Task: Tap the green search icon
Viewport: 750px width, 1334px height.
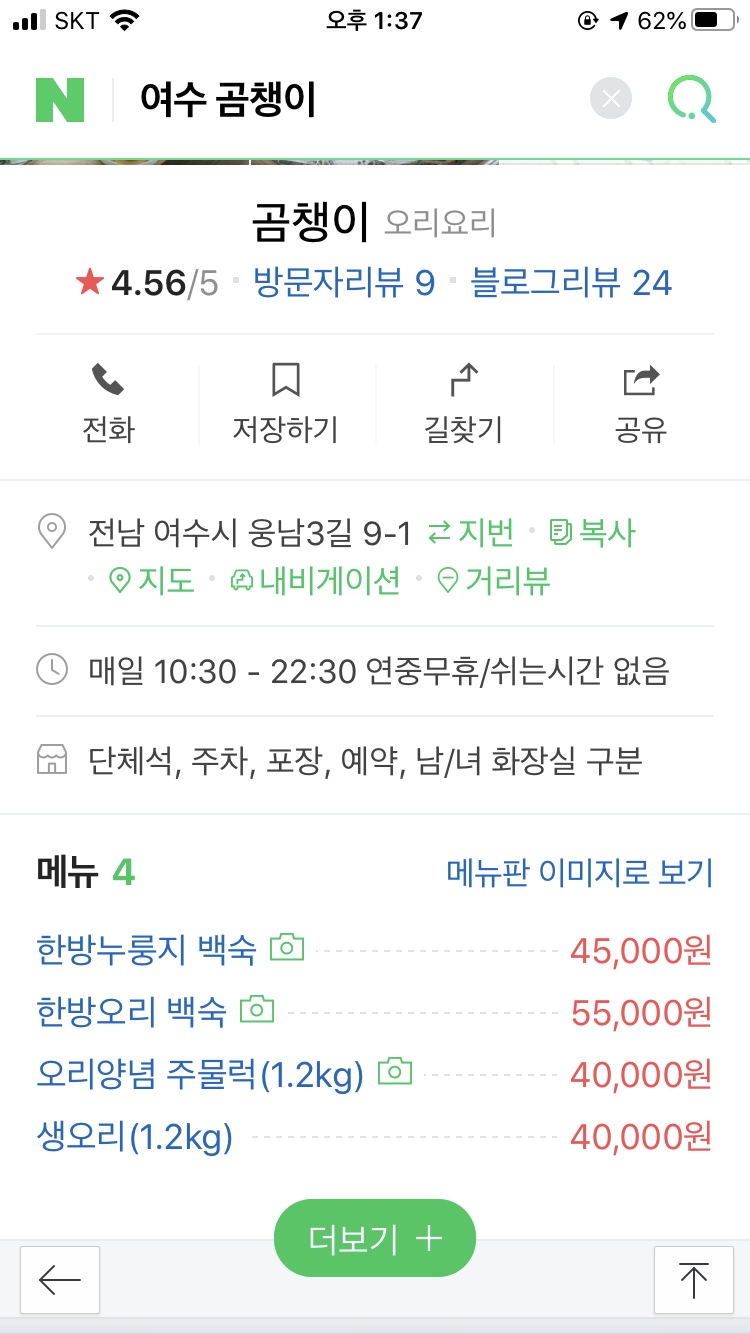Action: click(692, 100)
